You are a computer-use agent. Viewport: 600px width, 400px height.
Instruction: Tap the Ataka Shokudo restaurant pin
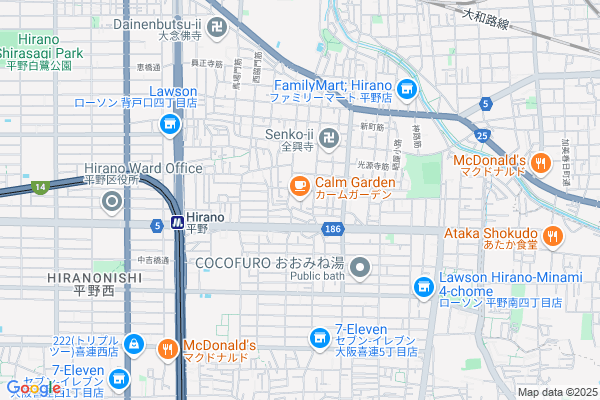coord(551,237)
